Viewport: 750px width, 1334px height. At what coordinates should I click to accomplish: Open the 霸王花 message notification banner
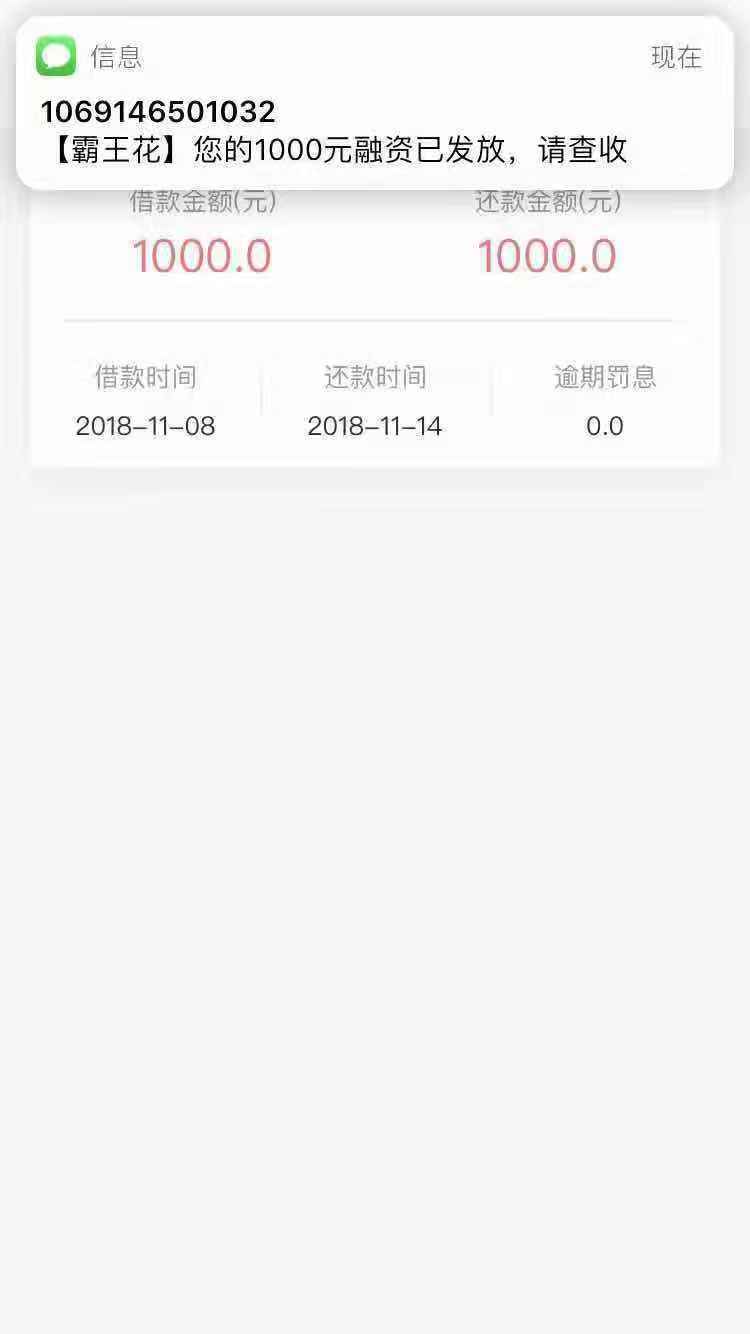375,103
